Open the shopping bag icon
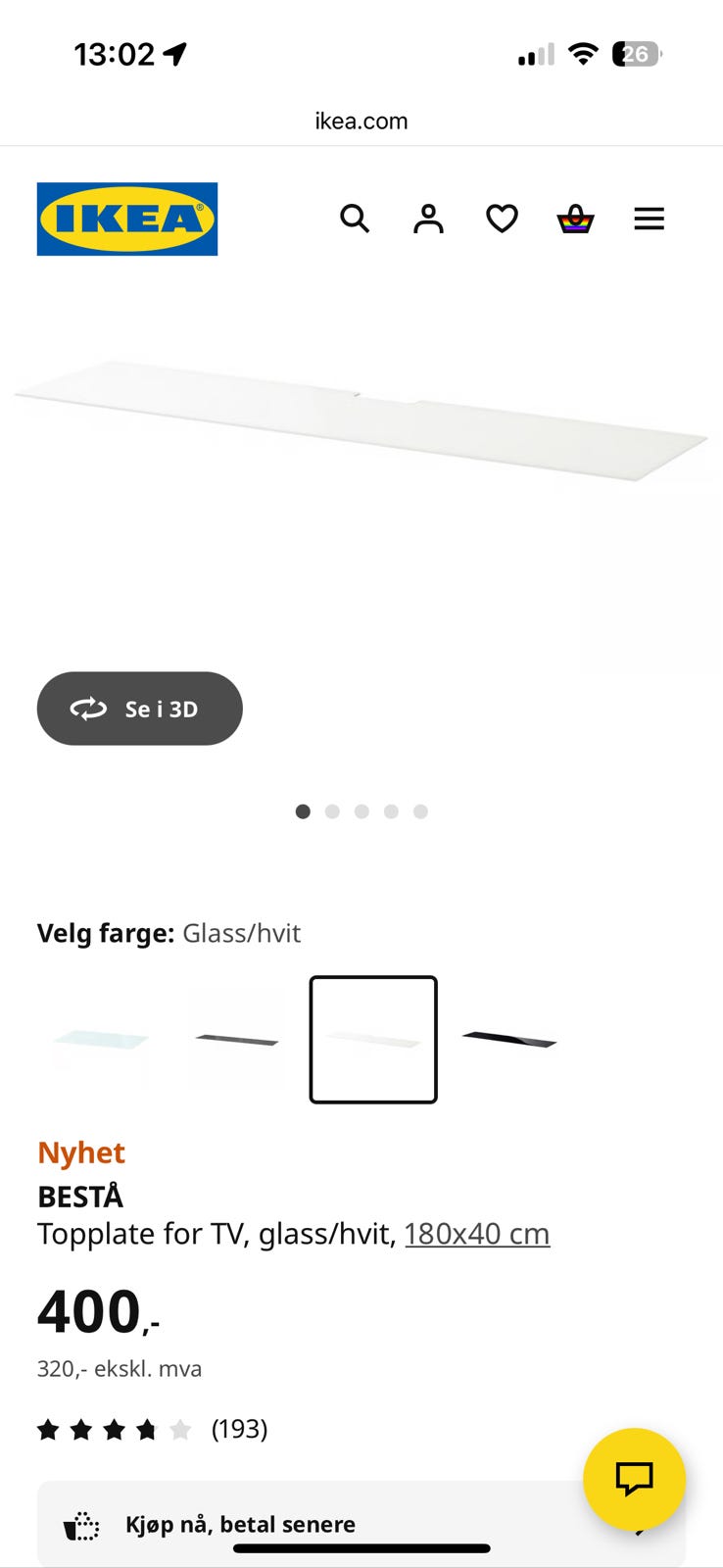The height and width of the screenshot is (1568, 723). pos(576,219)
